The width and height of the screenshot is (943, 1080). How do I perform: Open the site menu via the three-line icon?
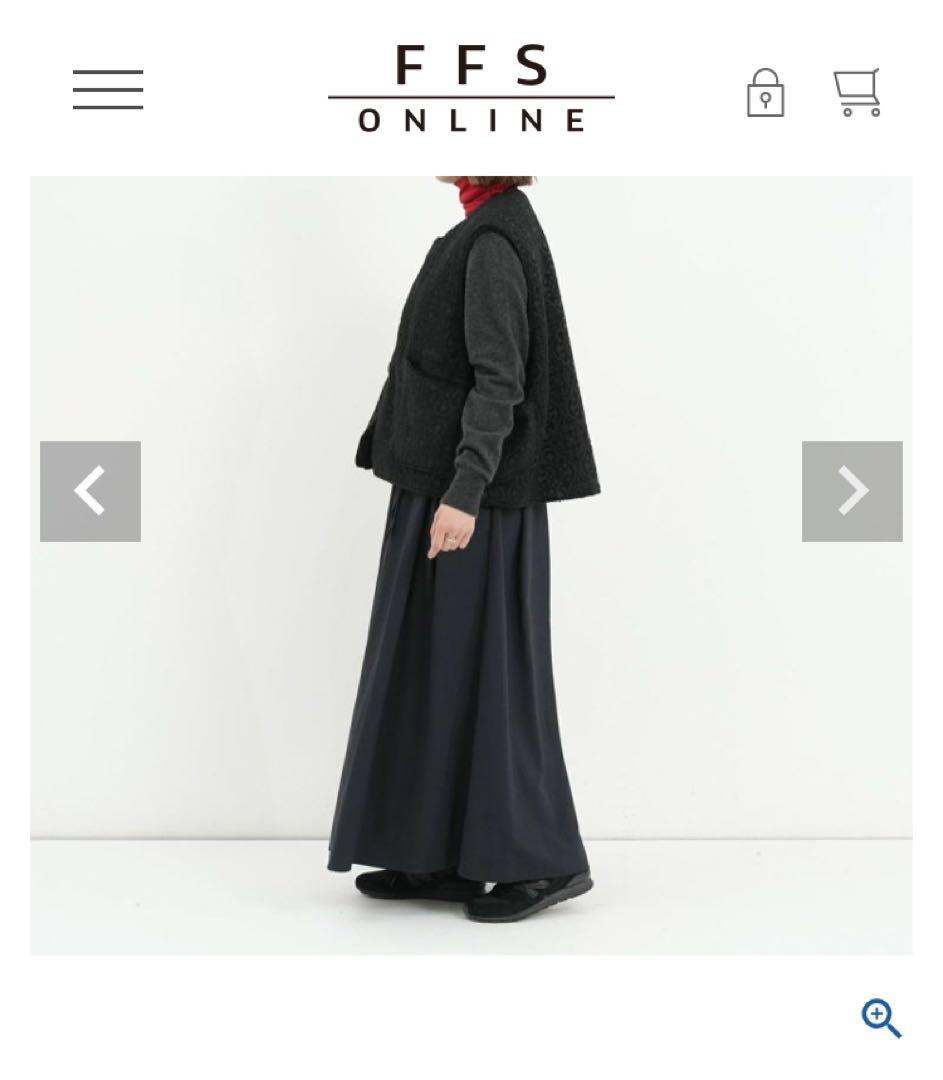tap(107, 89)
